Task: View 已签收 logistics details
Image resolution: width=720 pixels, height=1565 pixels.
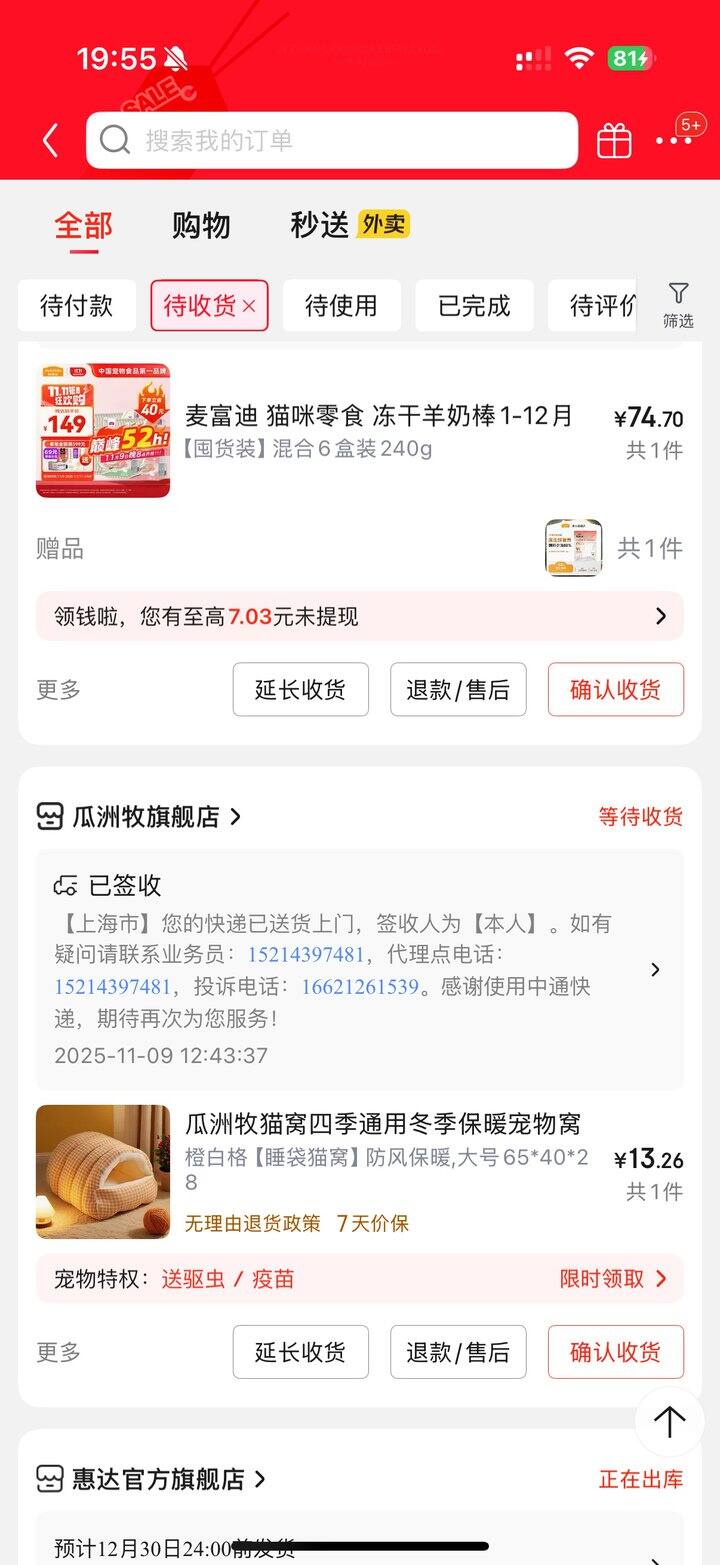Action: click(360, 969)
